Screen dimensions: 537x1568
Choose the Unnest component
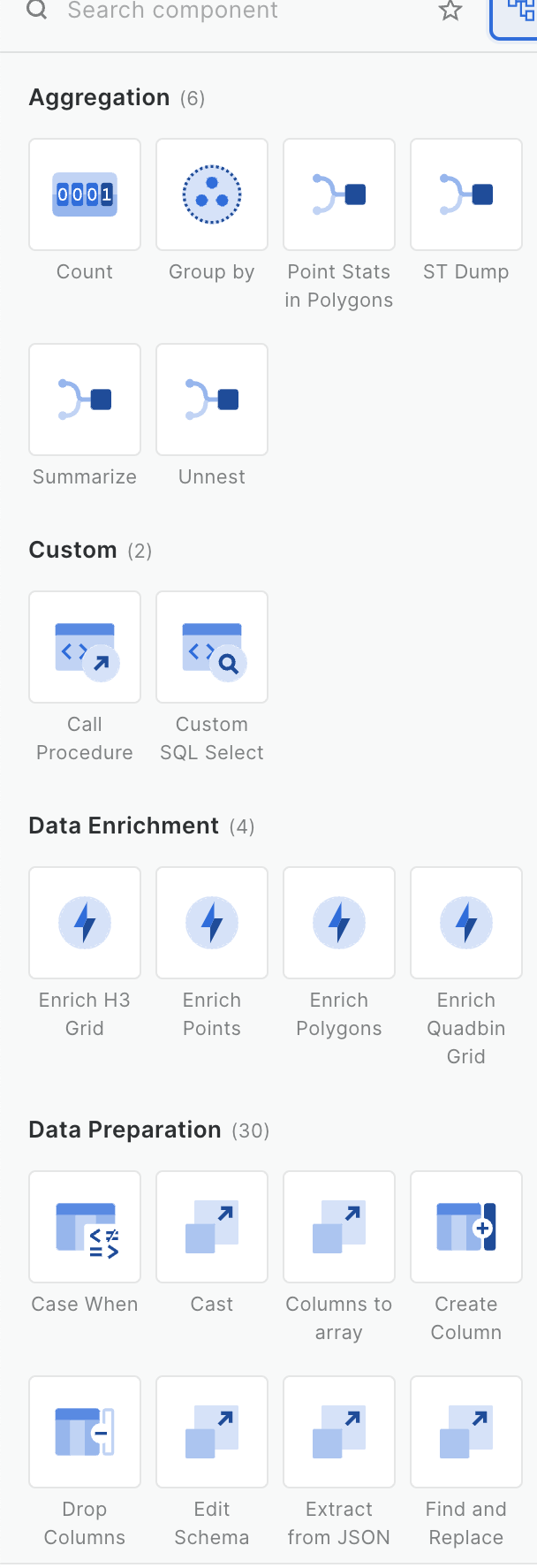click(212, 400)
